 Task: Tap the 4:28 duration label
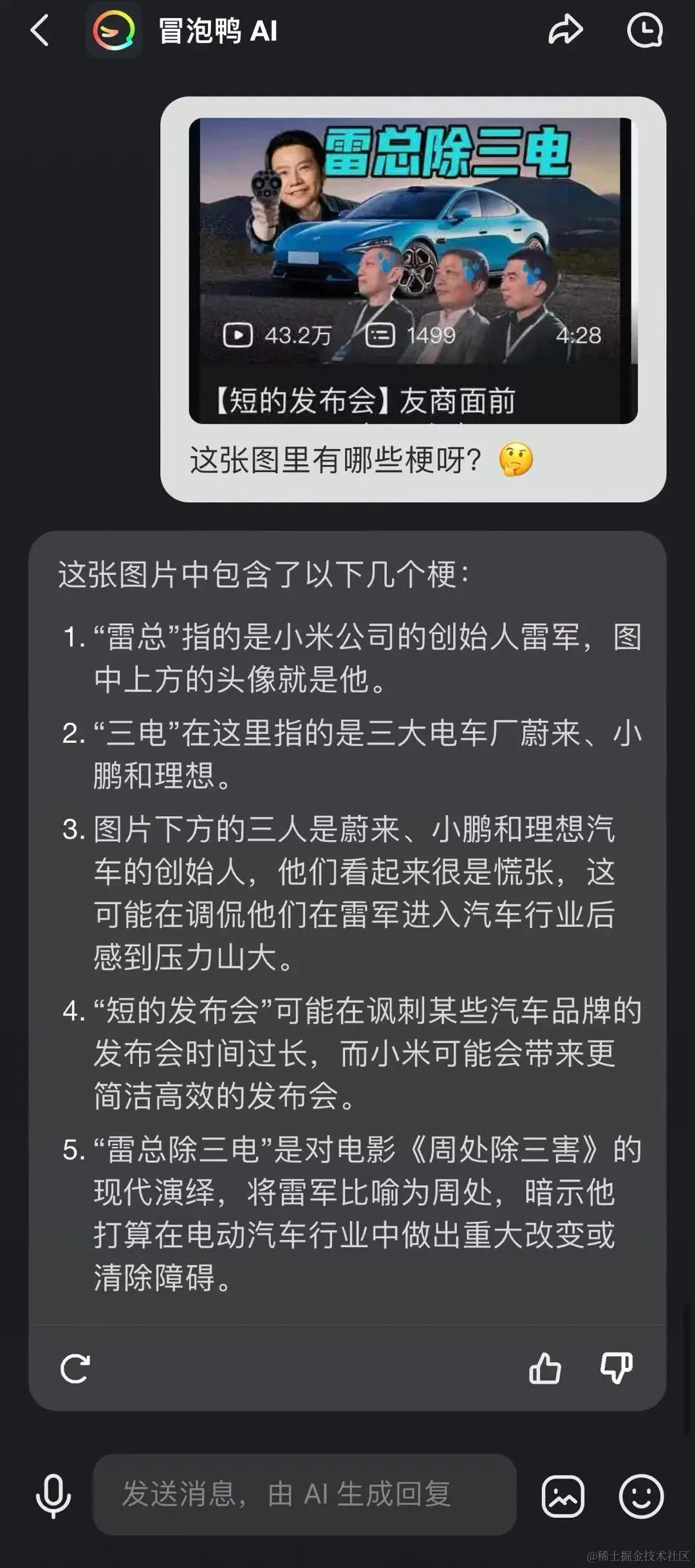point(579,334)
